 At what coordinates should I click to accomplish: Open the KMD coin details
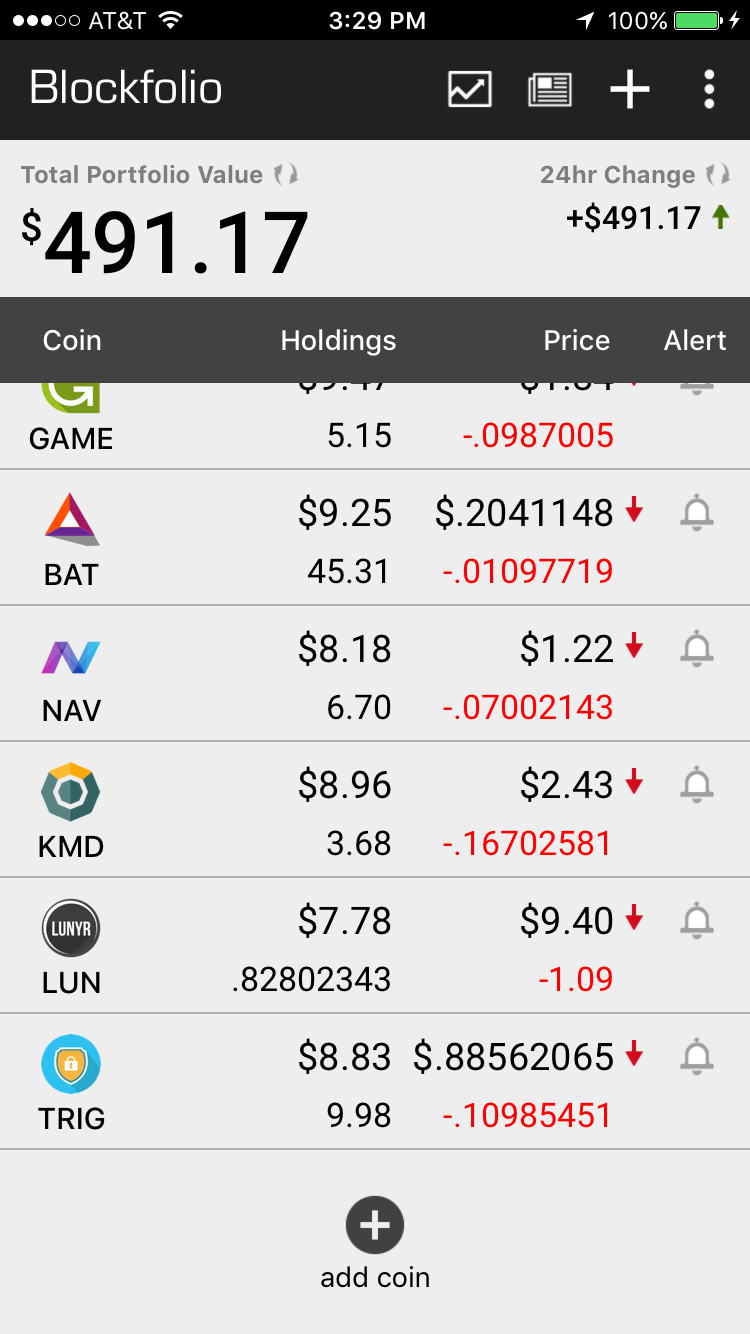(72, 811)
